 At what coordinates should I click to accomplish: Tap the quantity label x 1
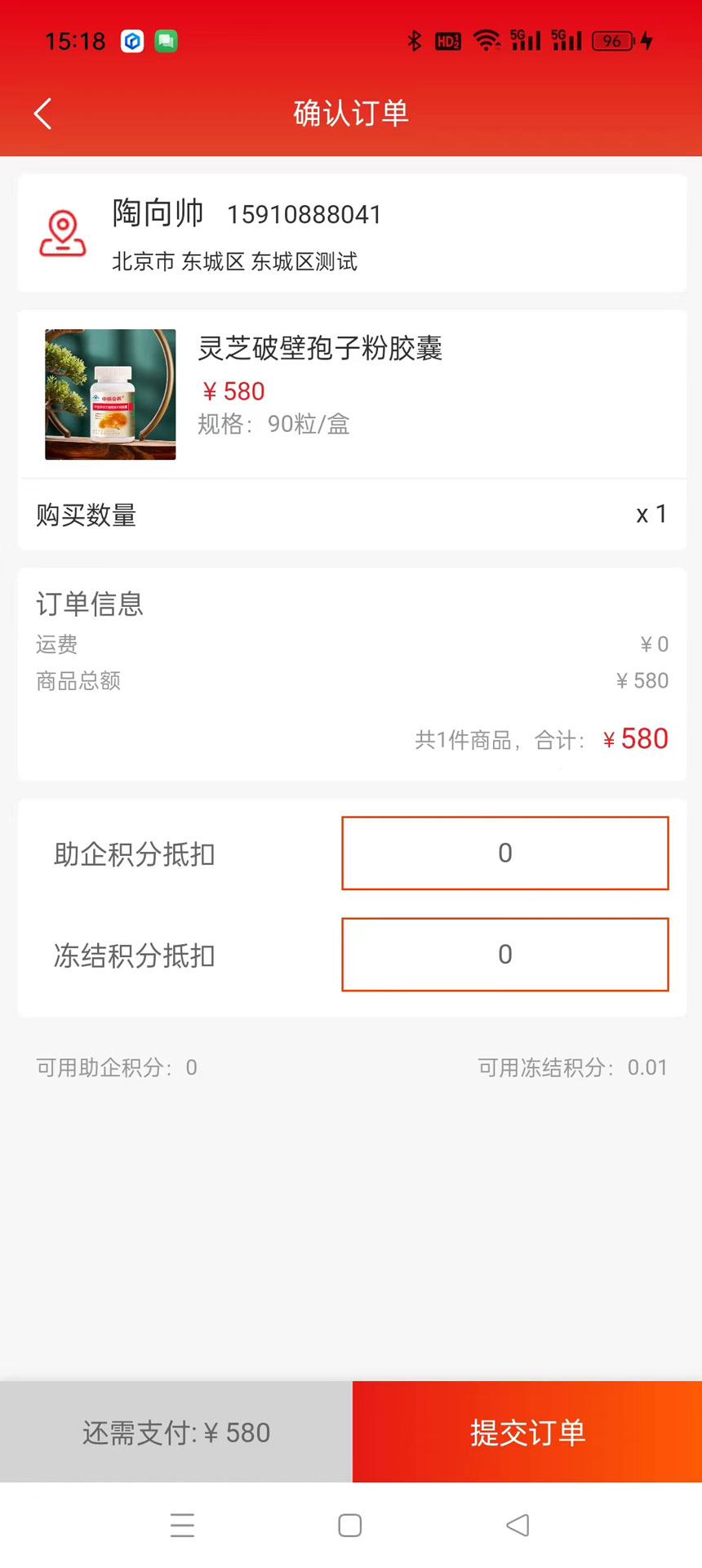pyautogui.click(x=649, y=514)
